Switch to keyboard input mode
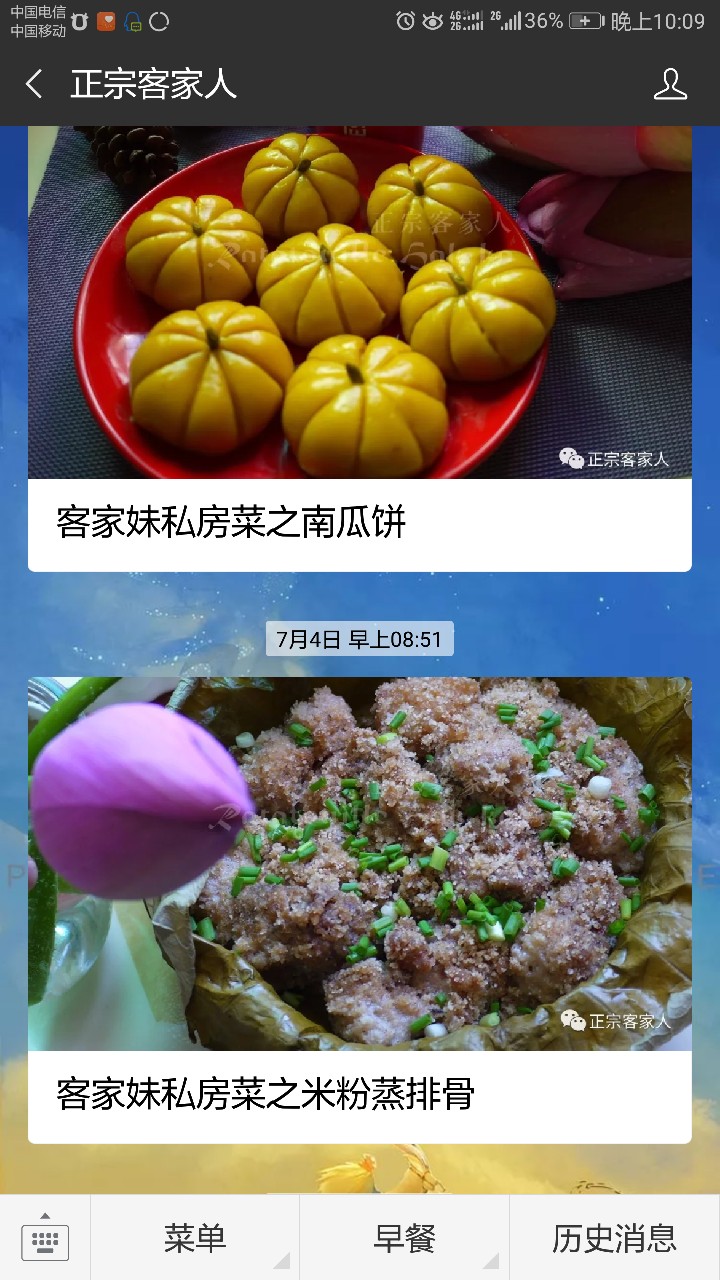 coord(45,1238)
